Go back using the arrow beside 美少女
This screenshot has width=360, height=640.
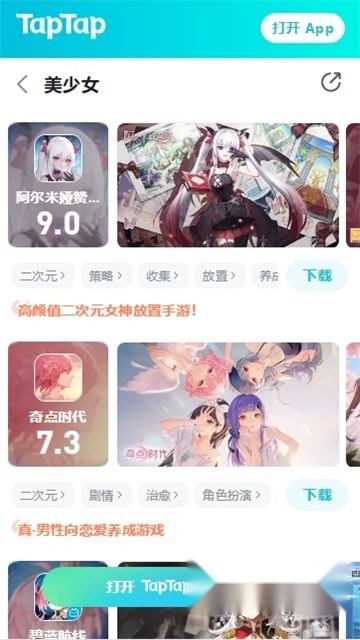click(22, 84)
